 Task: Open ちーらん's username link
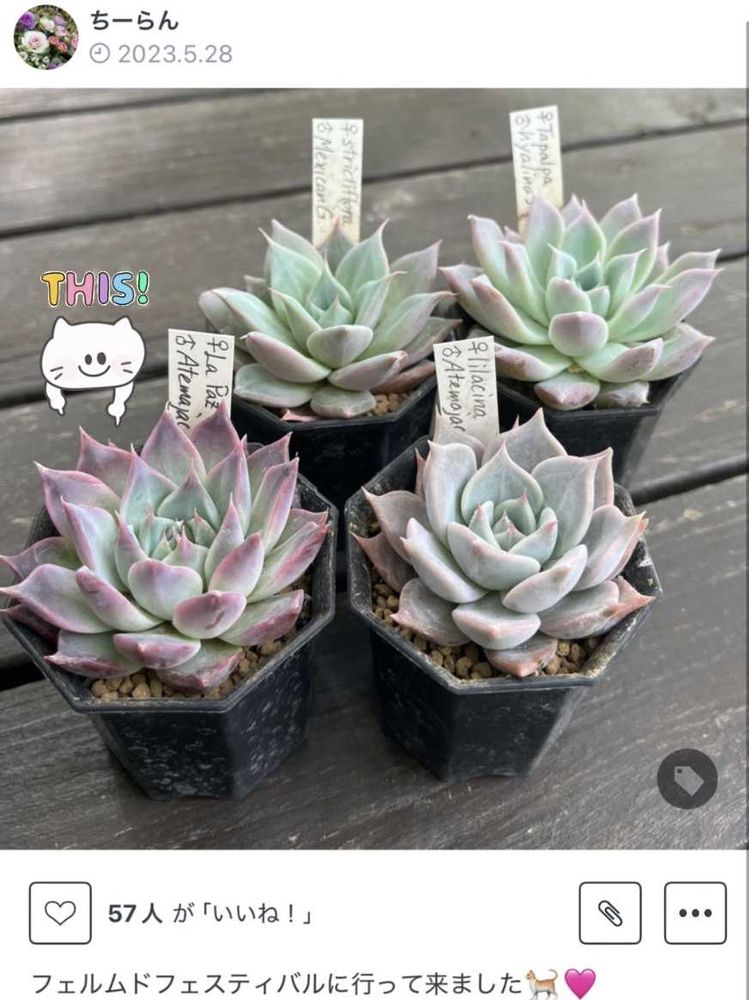pyautogui.click(x=135, y=20)
